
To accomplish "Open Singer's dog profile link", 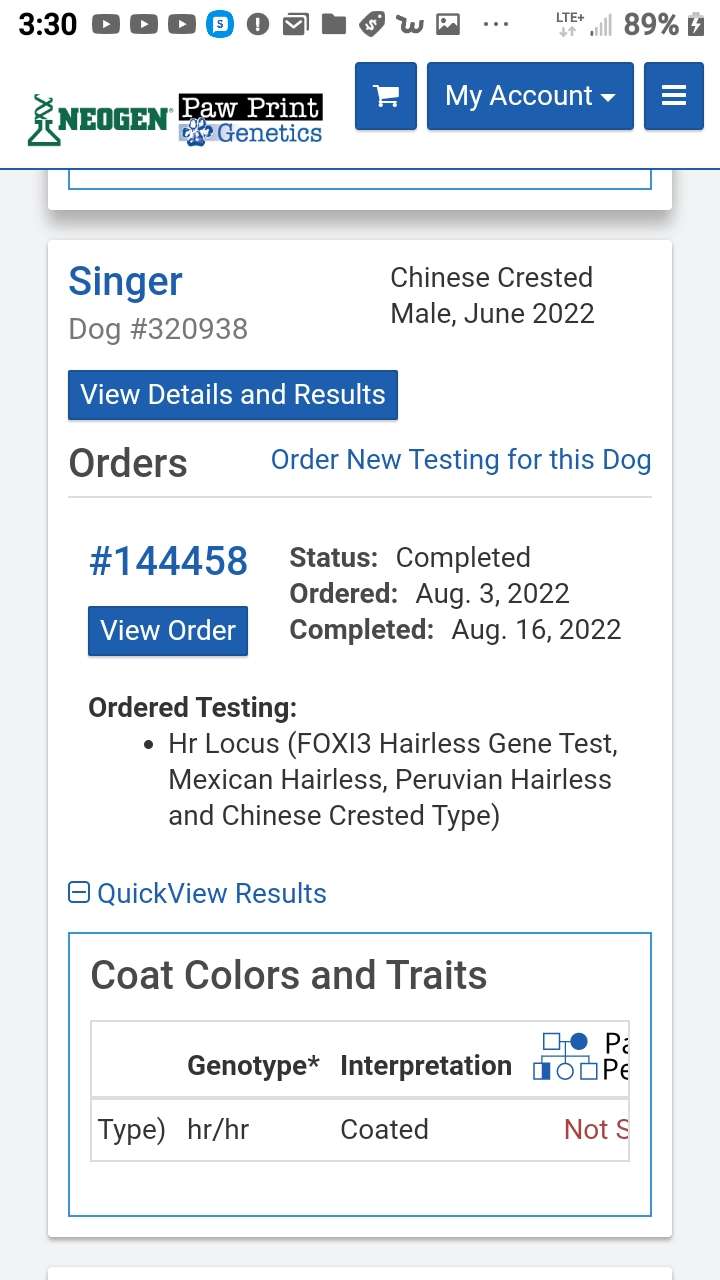I will pos(125,282).
